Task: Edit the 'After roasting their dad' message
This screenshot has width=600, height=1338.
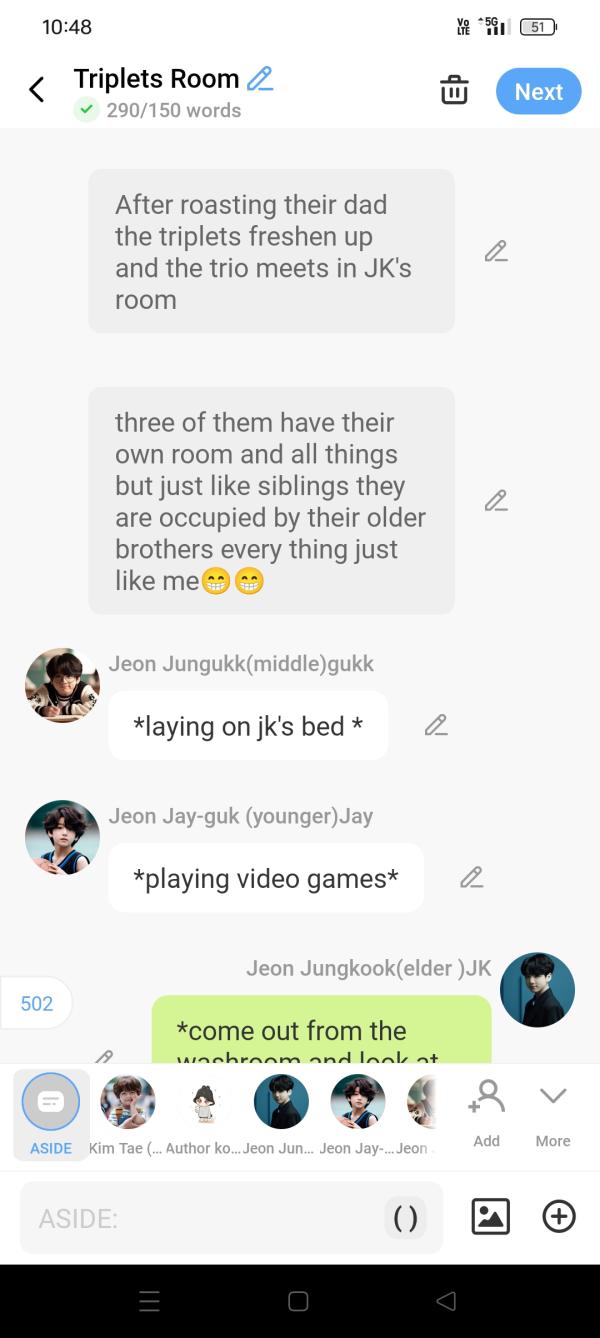Action: pyautogui.click(x=496, y=252)
